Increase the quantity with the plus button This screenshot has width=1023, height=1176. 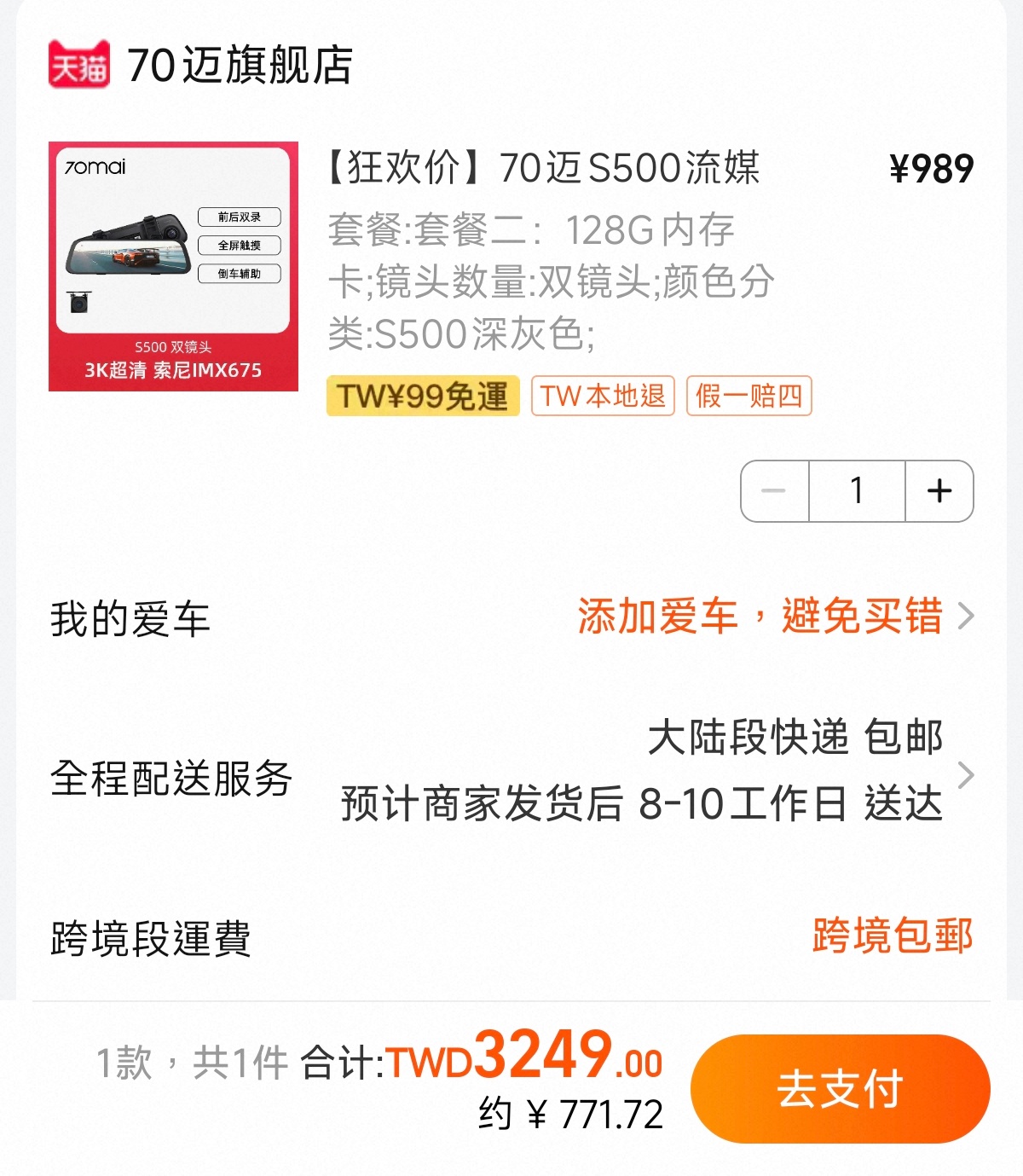click(939, 491)
